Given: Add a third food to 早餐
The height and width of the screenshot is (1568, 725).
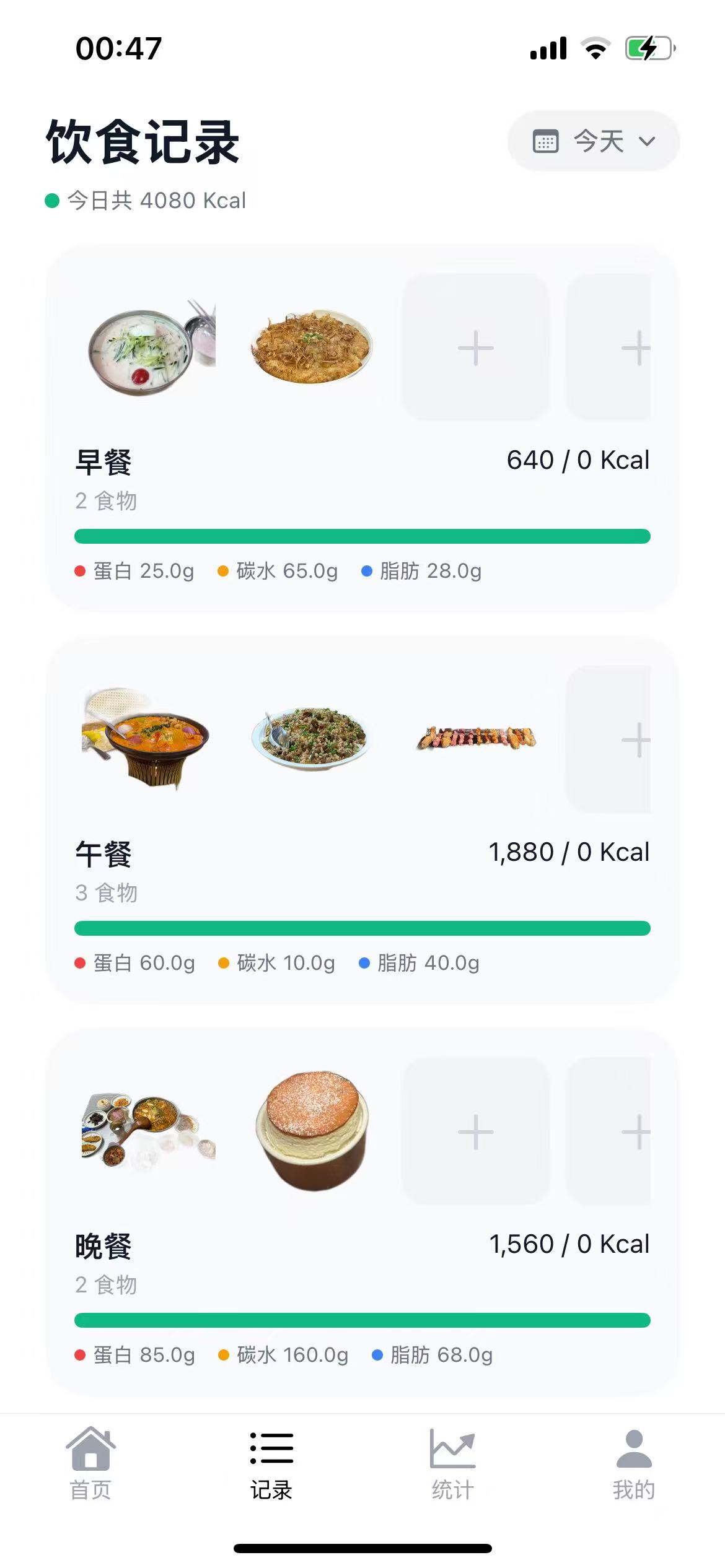Looking at the screenshot, I should tap(475, 348).
